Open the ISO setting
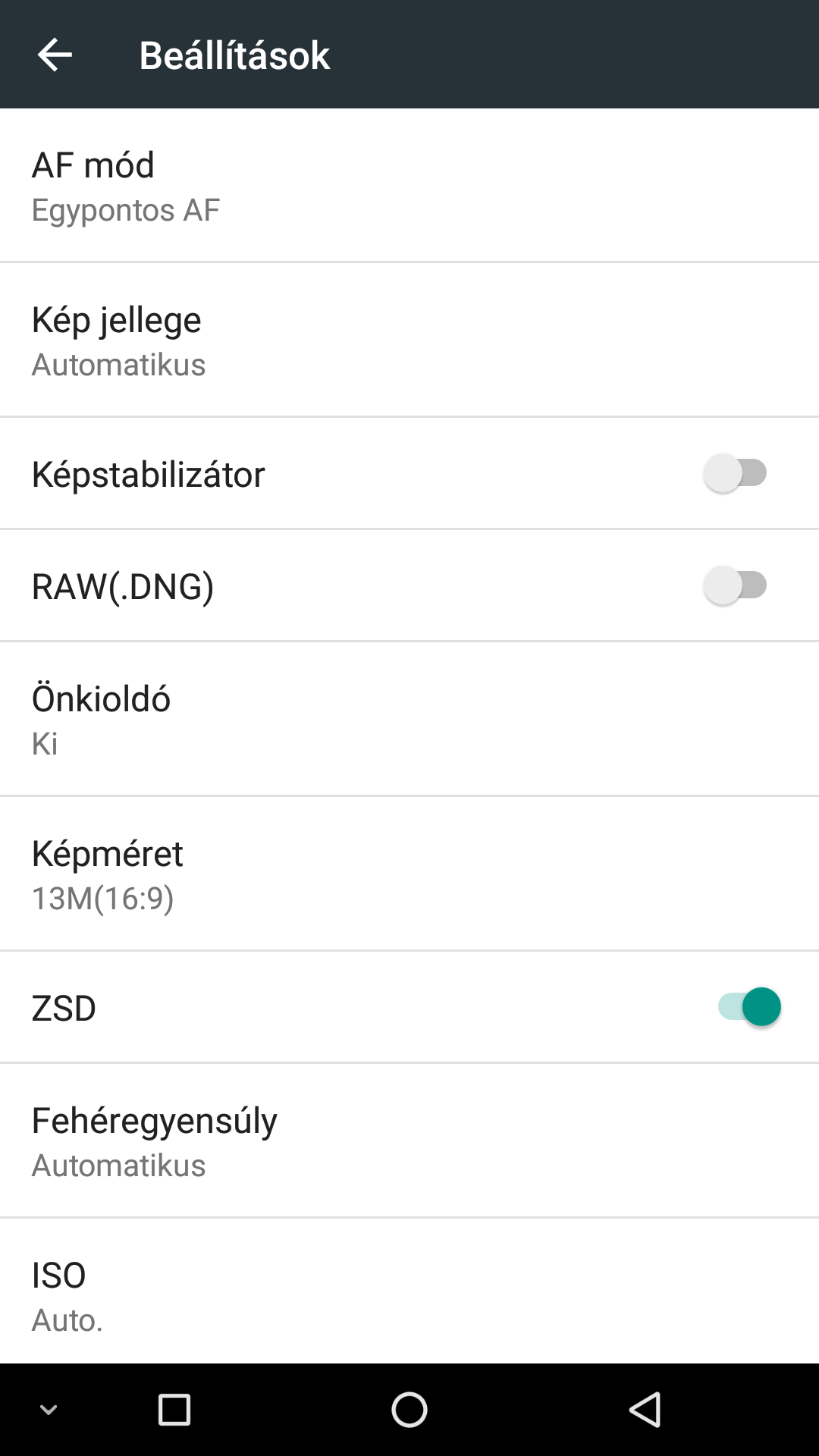 (x=409, y=1291)
